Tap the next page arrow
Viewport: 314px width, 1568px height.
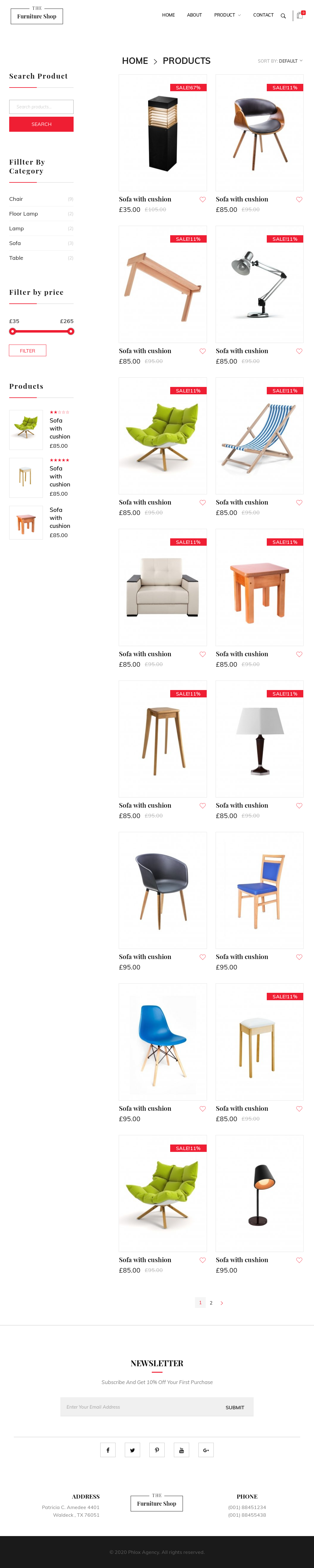(x=222, y=1303)
